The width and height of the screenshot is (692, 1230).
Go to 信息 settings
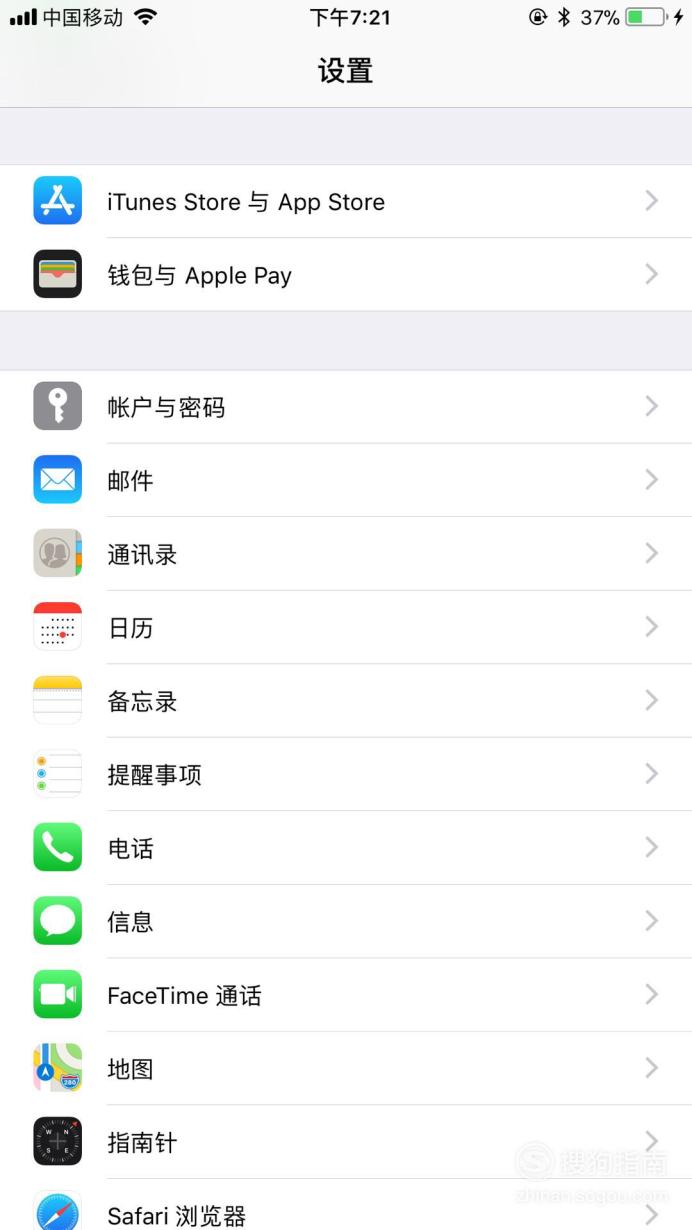point(346,921)
